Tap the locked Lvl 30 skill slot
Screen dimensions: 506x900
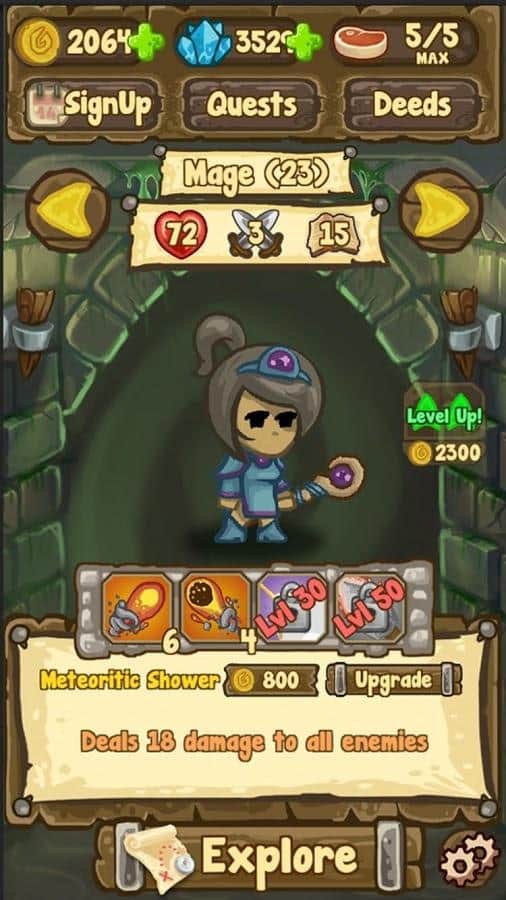pos(293,609)
